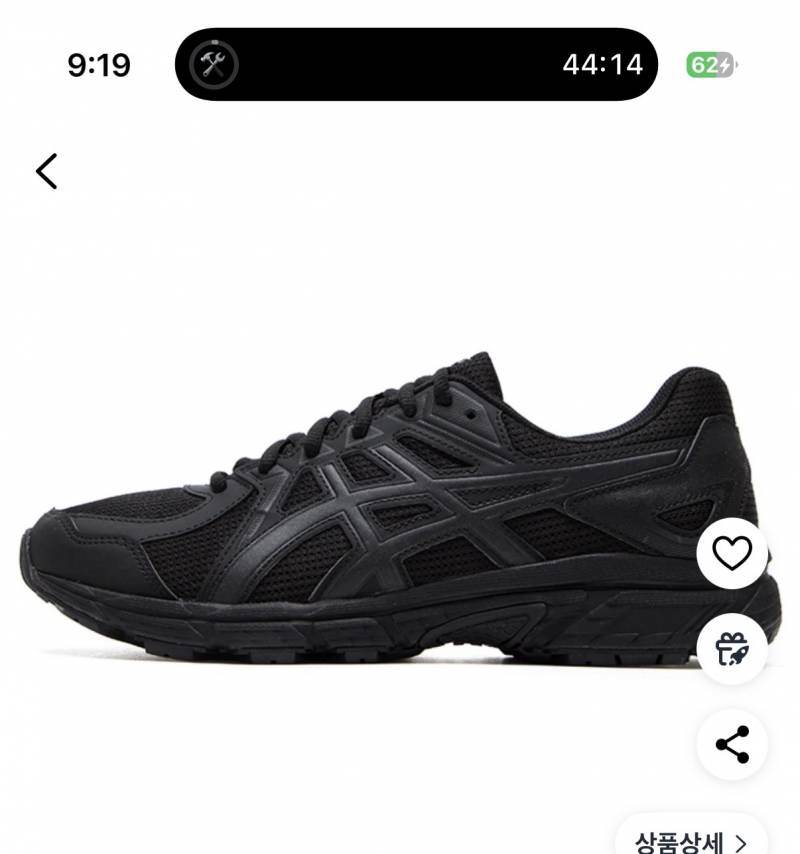Open 상품상세 product details
The image size is (800, 854).
691,840
